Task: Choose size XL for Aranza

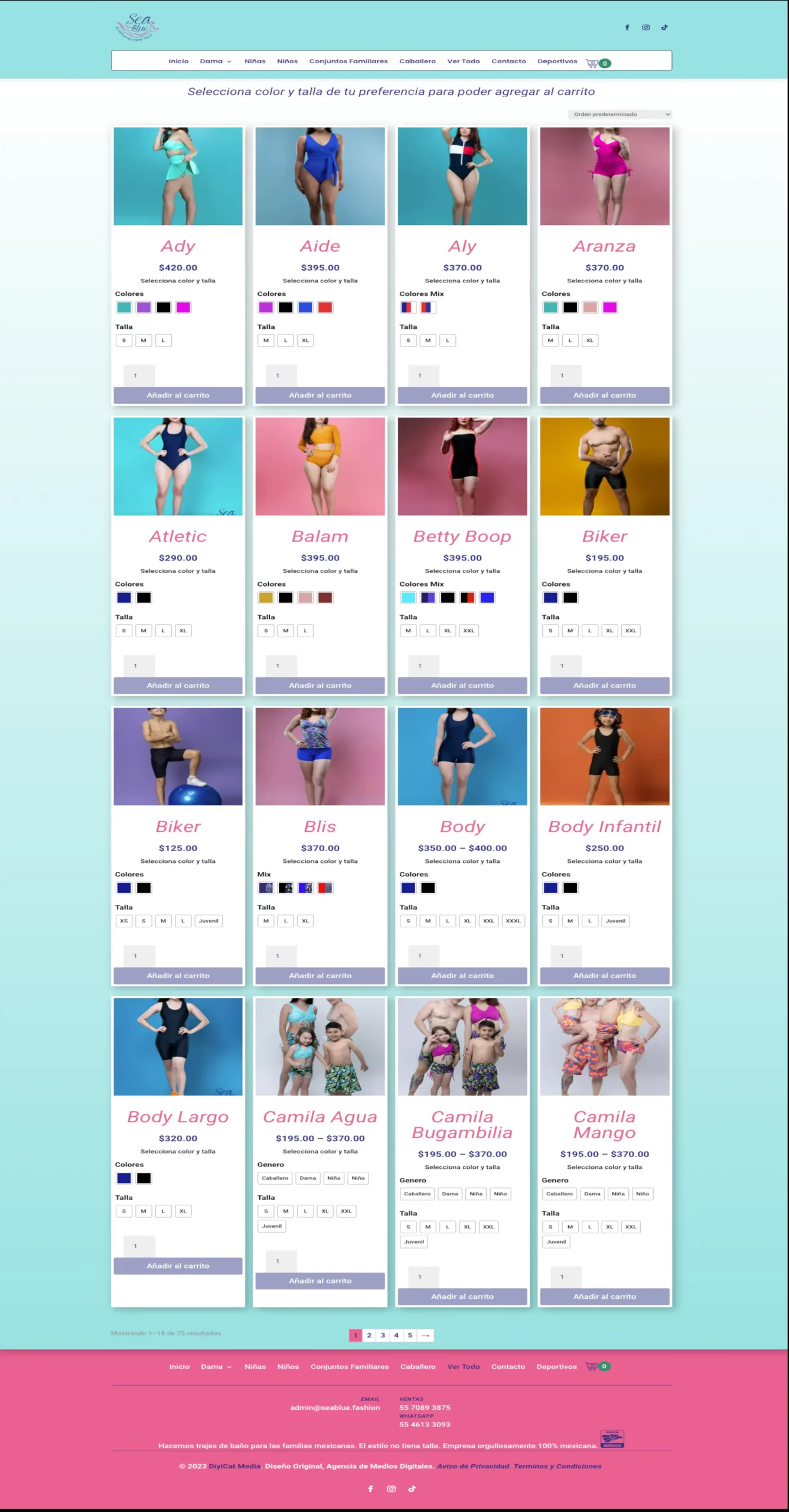Action: tap(589, 340)
